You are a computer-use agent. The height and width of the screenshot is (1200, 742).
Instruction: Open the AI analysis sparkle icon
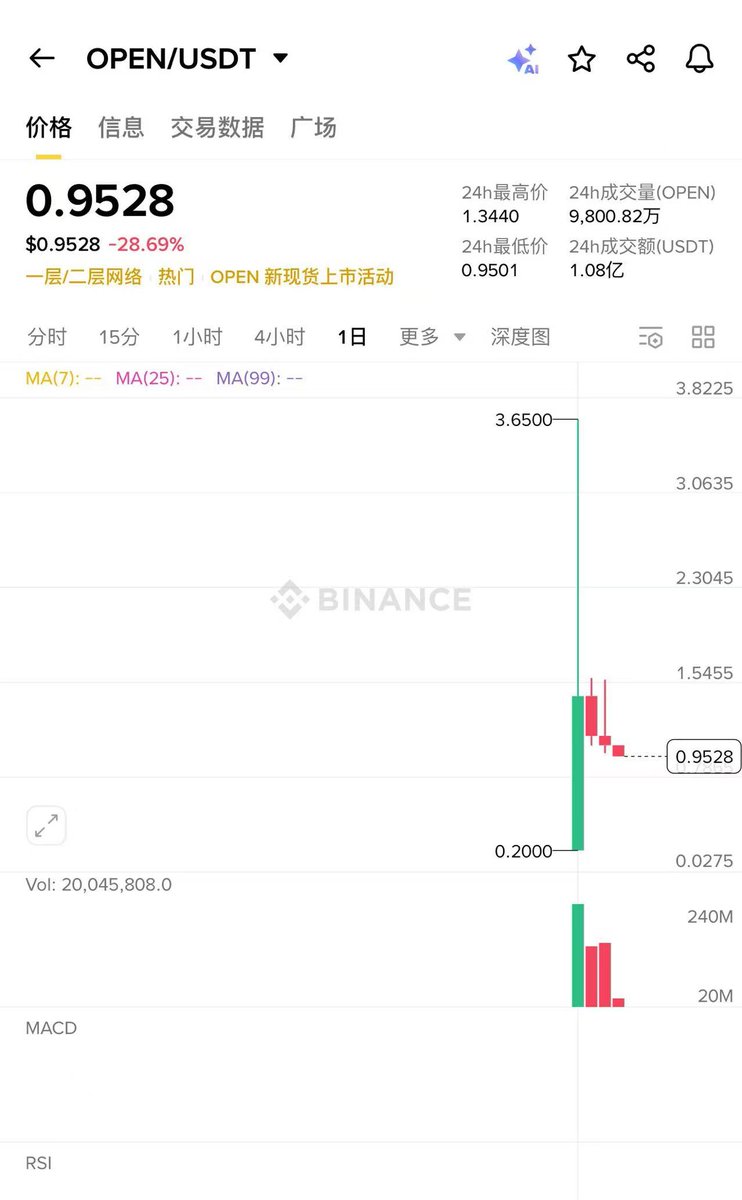click(523, 60)
